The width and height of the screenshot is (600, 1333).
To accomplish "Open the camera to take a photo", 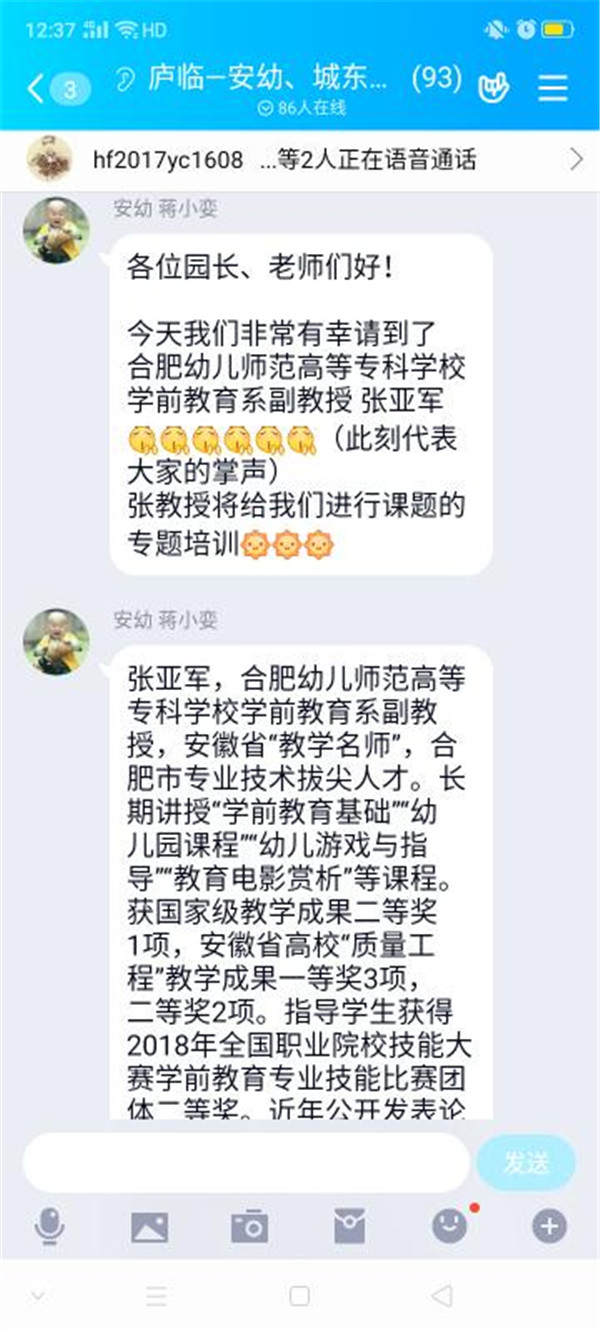I will click(249, 1225).
